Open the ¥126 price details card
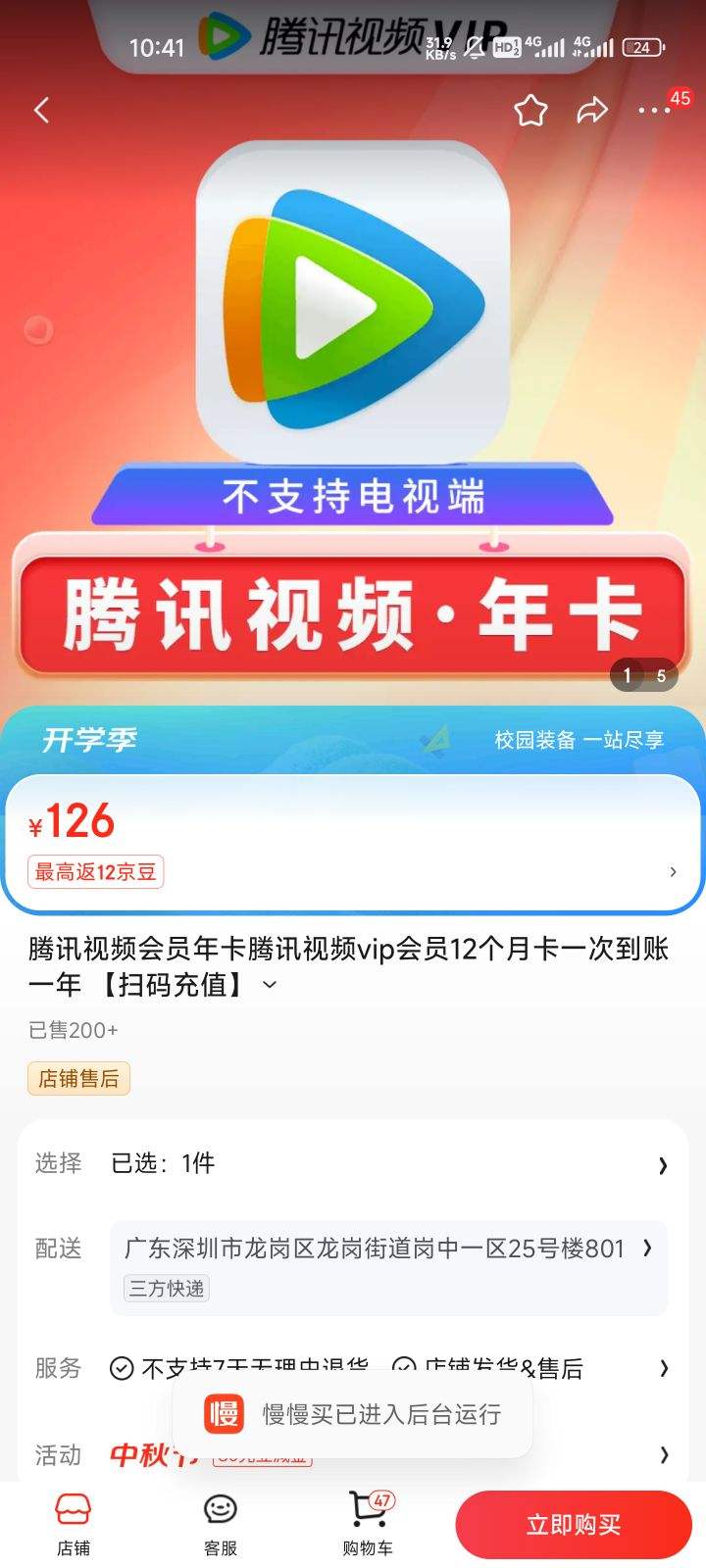The width and height of the screenshot is (706, 1568). 353,843
